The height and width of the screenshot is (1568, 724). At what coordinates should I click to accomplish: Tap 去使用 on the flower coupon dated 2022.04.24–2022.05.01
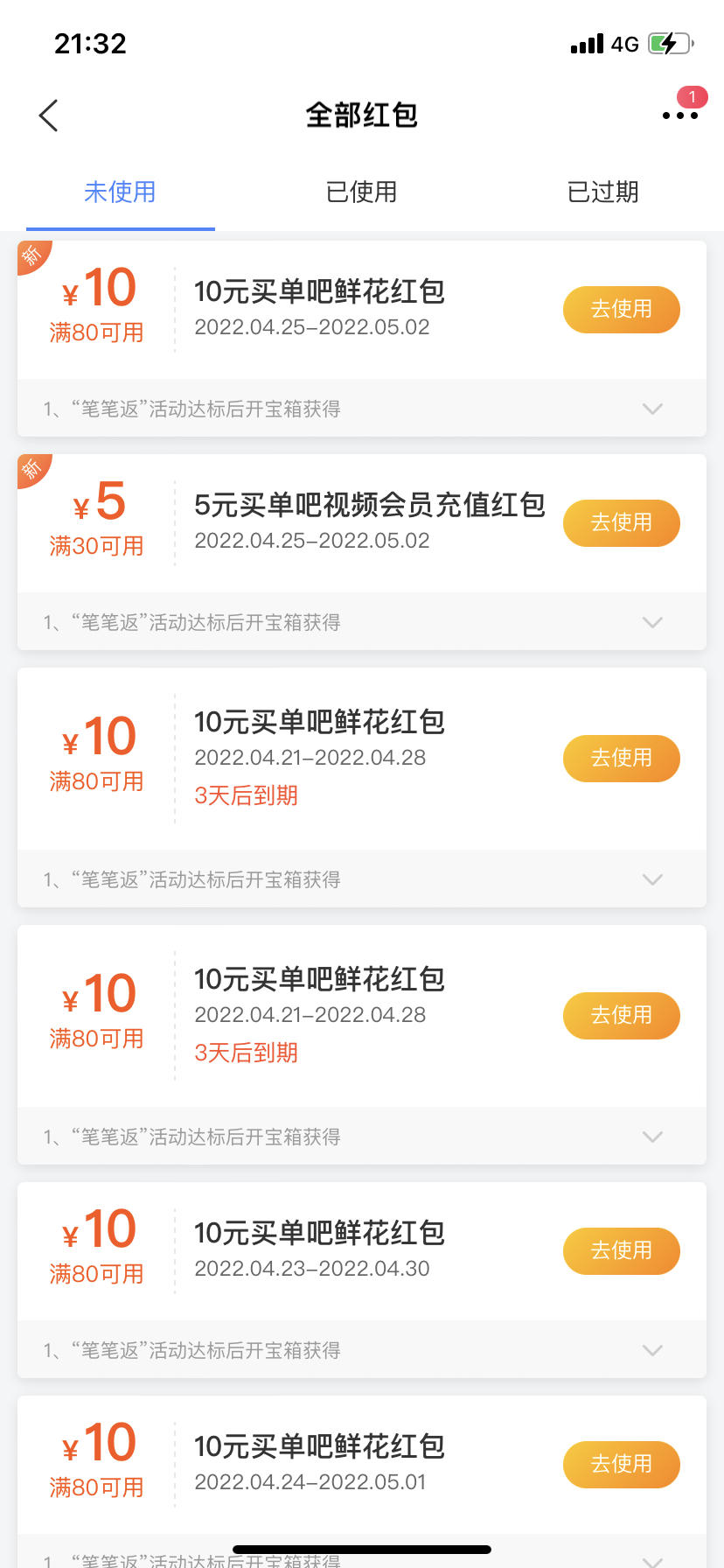pos(622,1465)
